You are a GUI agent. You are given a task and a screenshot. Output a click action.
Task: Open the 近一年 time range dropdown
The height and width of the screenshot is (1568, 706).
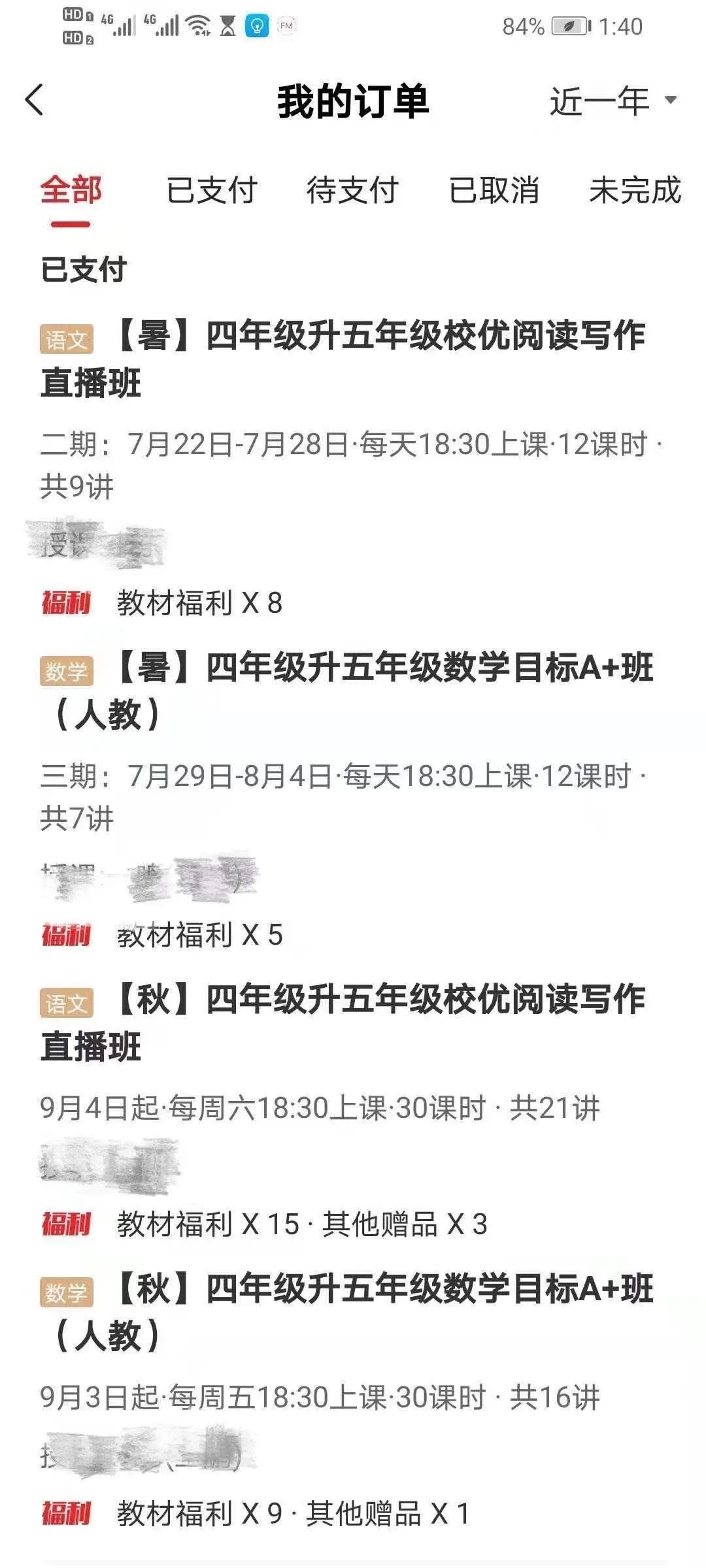click(x=612, y=101)
